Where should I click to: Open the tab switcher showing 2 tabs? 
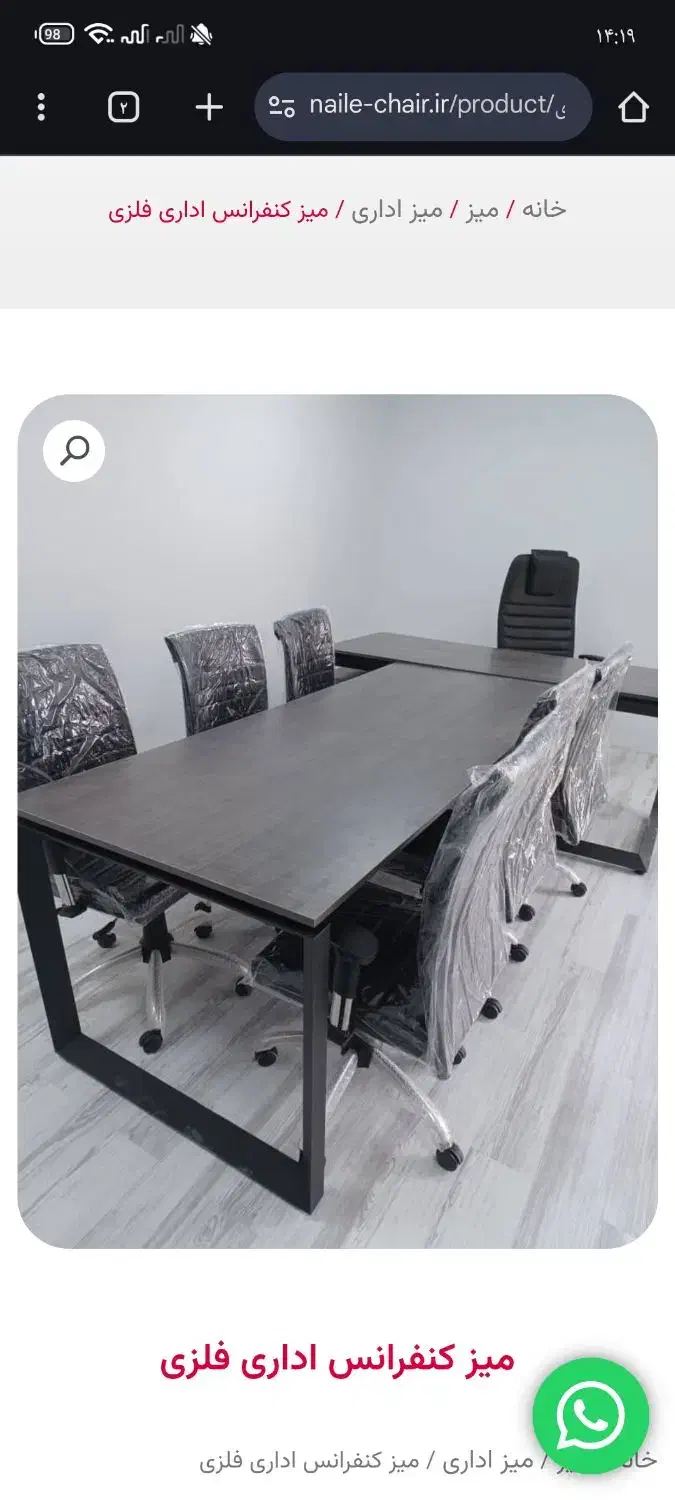(123, 107)
